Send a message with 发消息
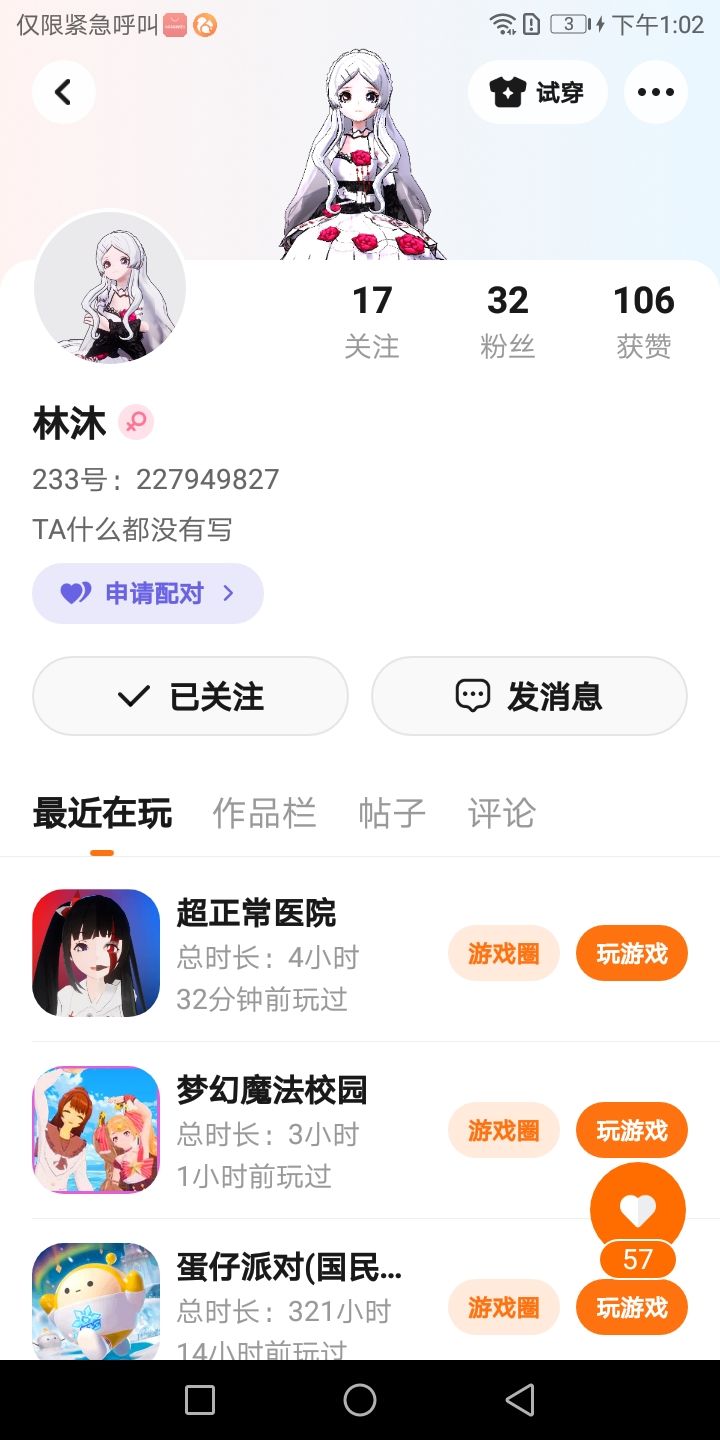 click(x=529, y=696)
